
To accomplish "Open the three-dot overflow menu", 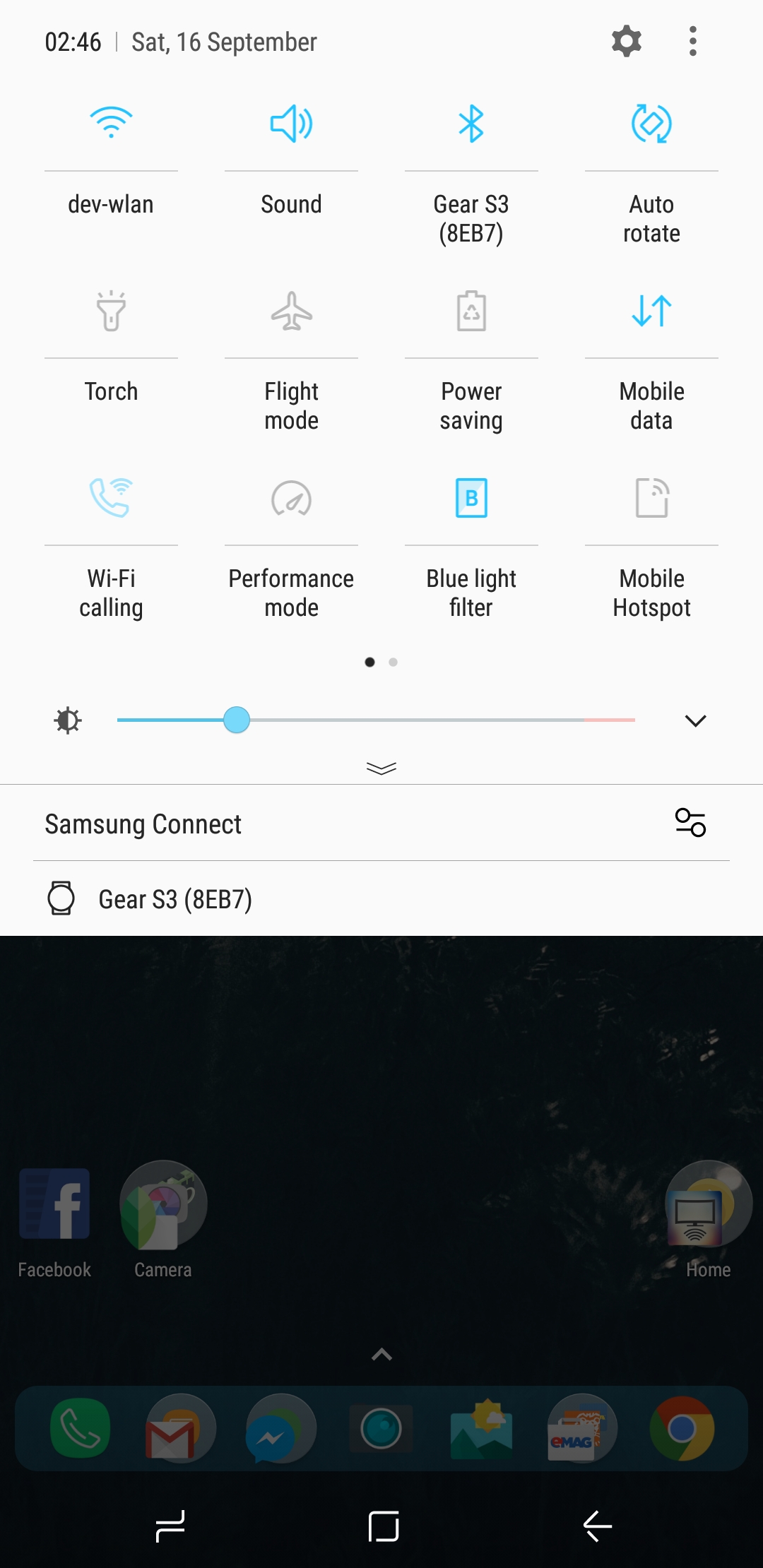I will pyautogui.click(x=693, y=42).
